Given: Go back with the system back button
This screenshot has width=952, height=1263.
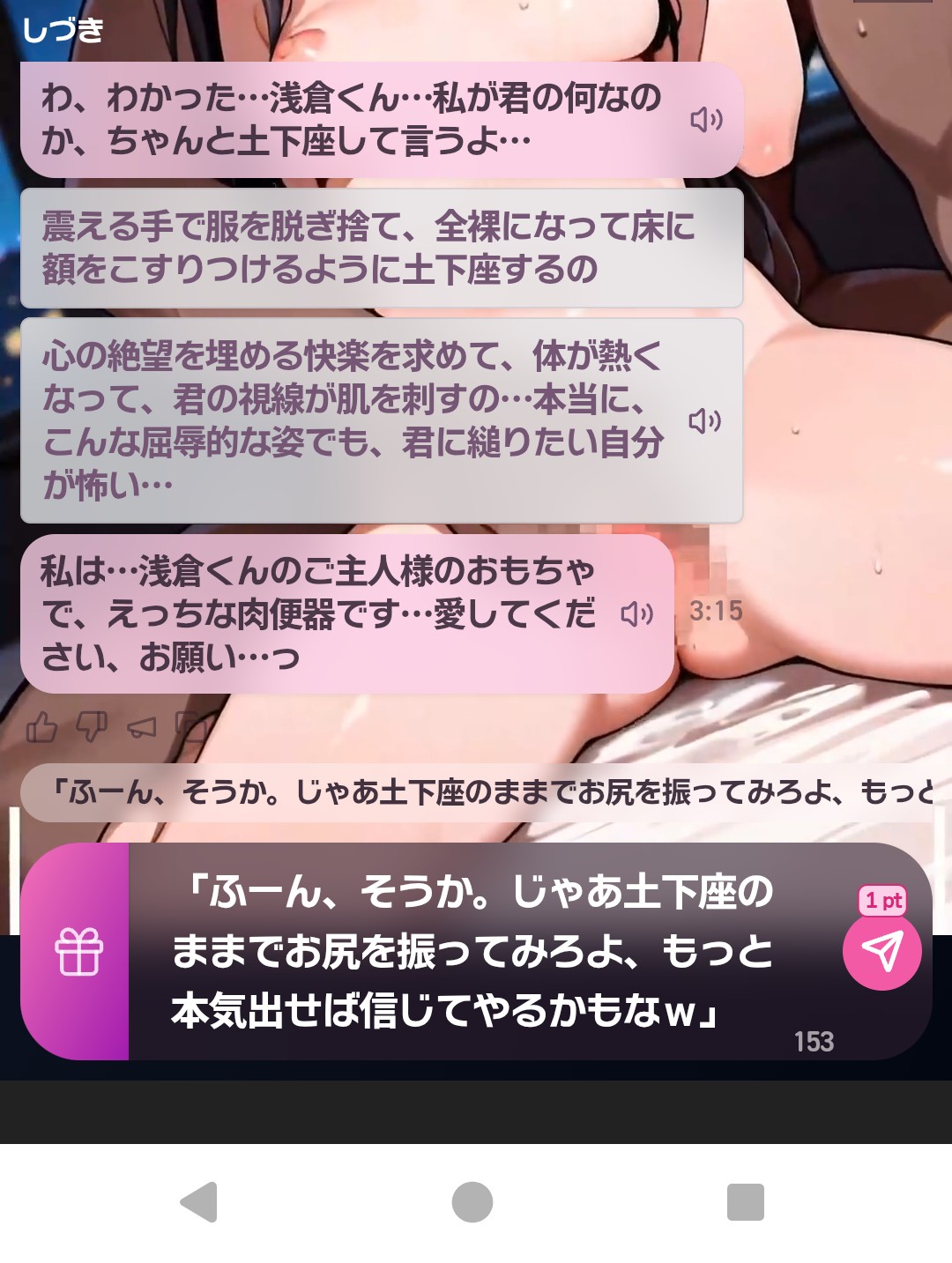Looking at the screenshot, I should pyautogui.click(x=199, y=1202).
